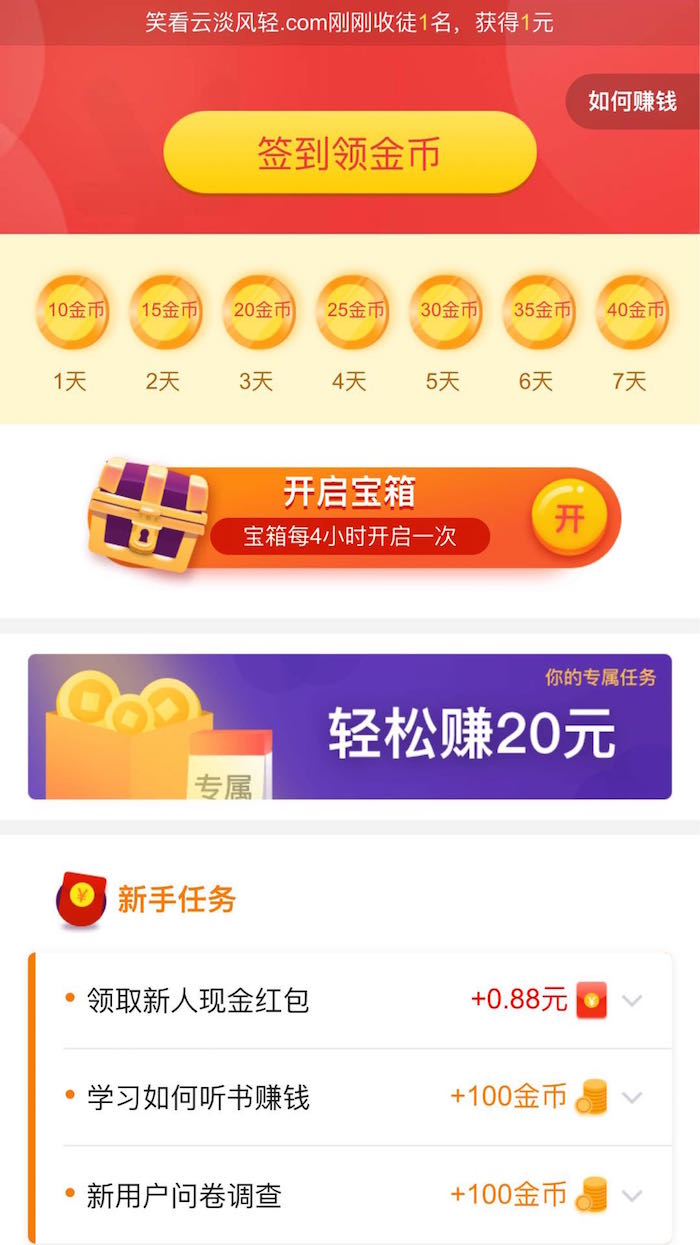The width and height of the screenshot is (700, 1245).
Task: Open the 领取新人现金红包 task
Action: [x=198, y=1000]
